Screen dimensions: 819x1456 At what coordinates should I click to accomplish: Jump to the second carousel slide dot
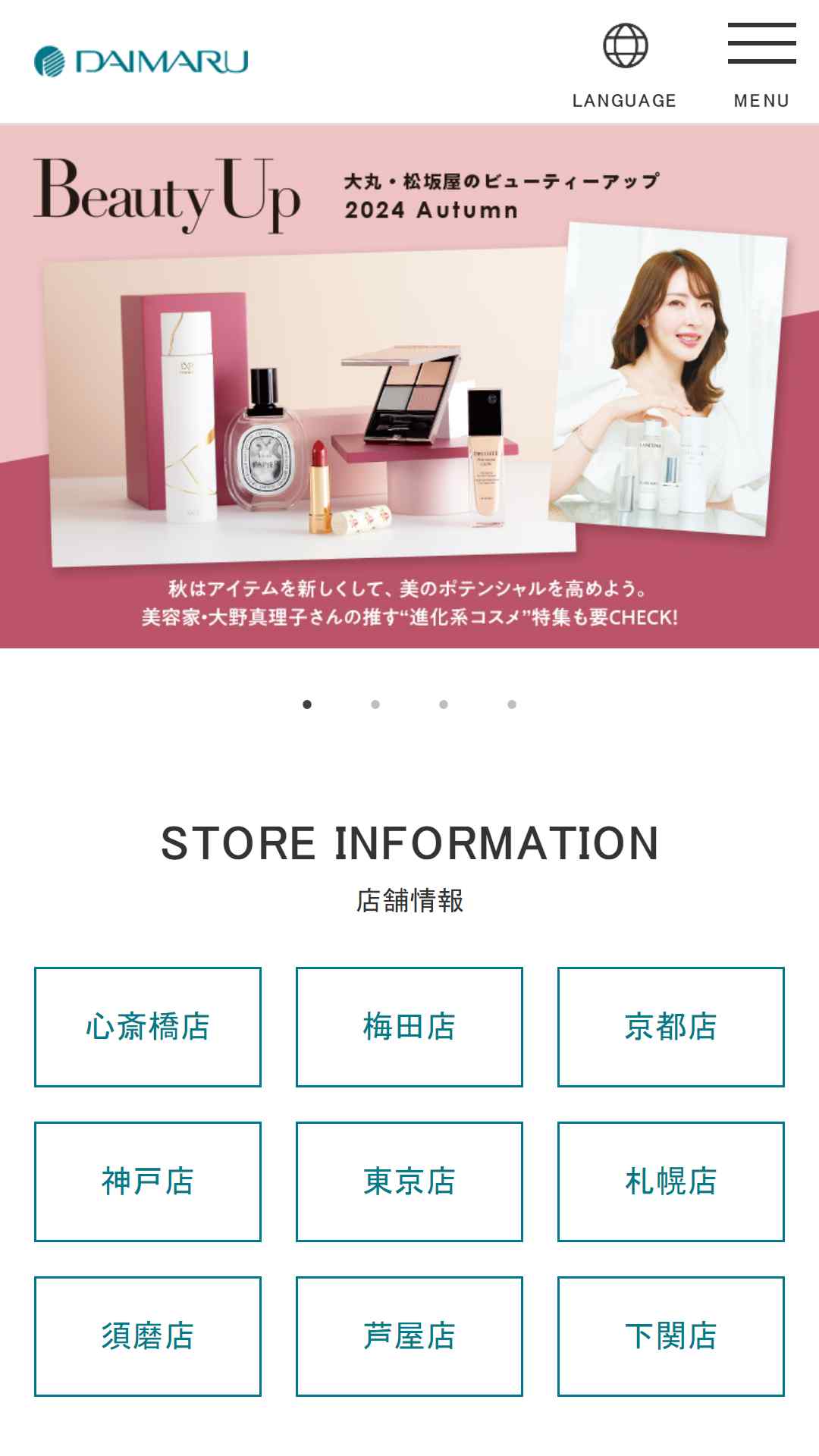tap(375, 704)
